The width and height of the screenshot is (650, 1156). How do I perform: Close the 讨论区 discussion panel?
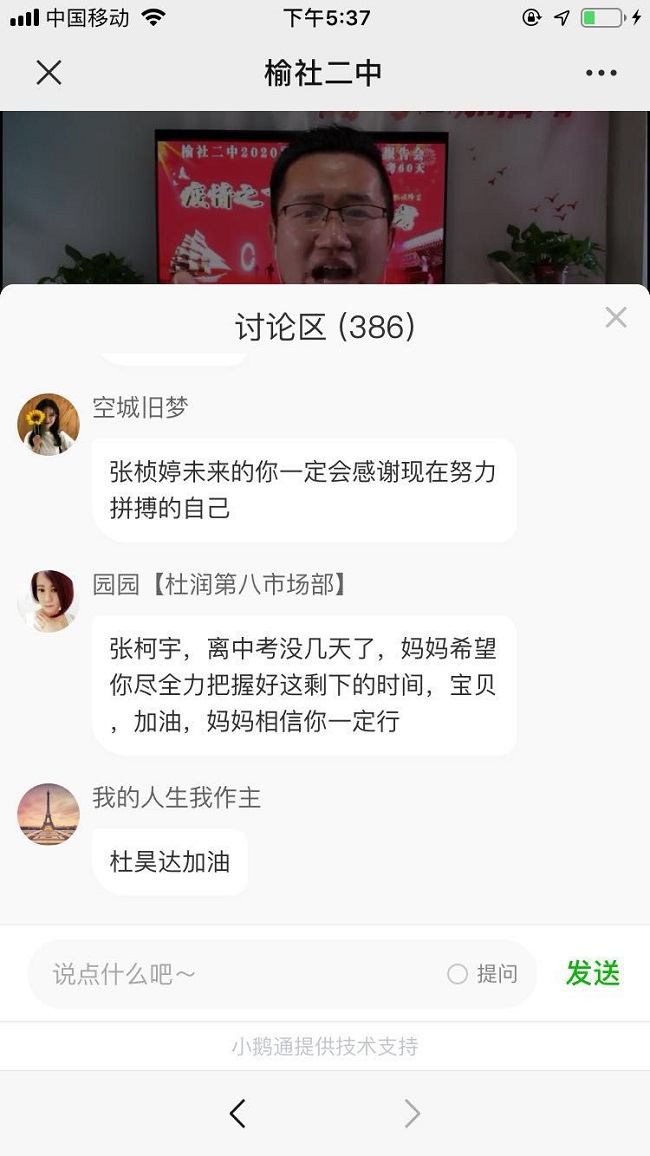[616, 318]
